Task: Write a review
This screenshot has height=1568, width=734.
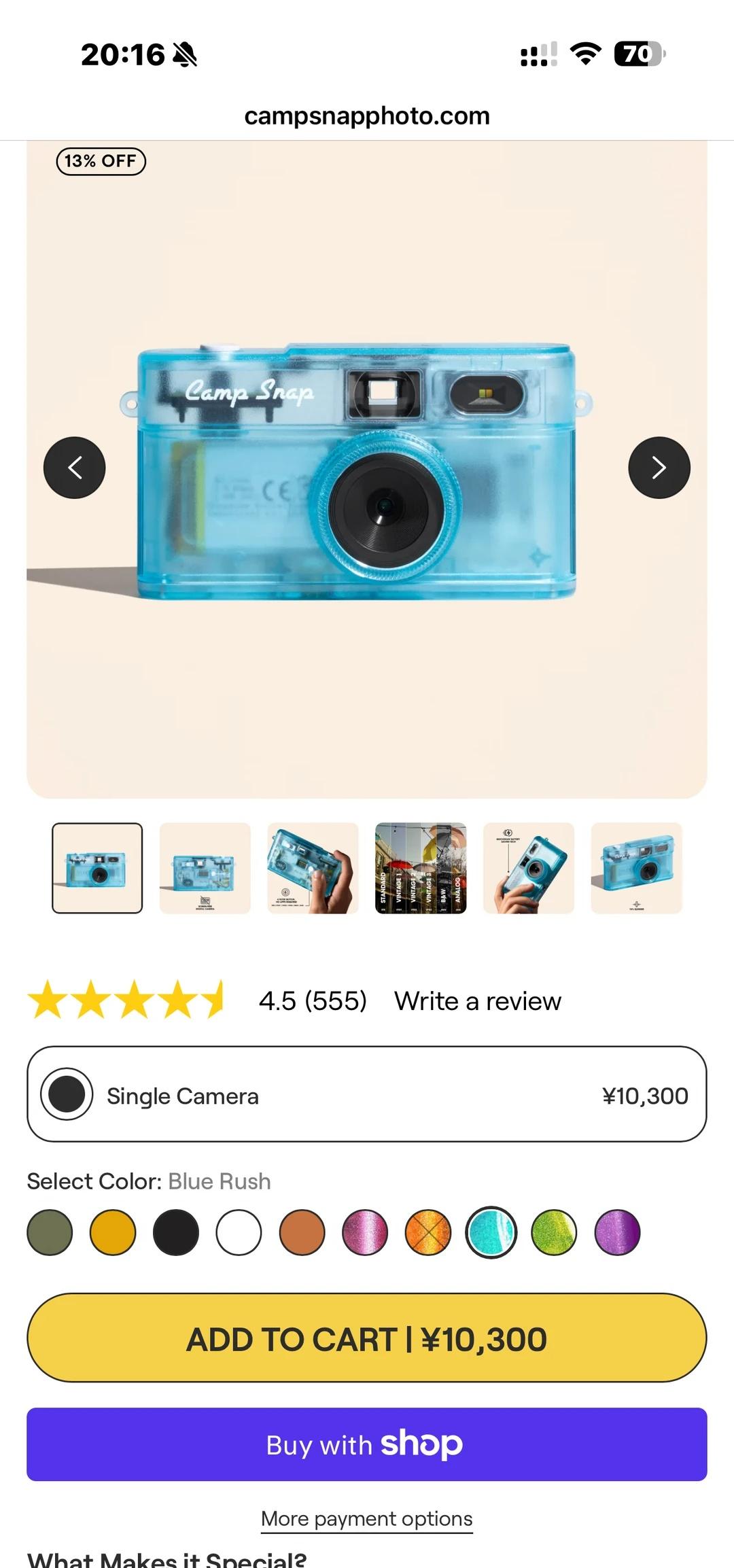Action: tap(478, 1001)
